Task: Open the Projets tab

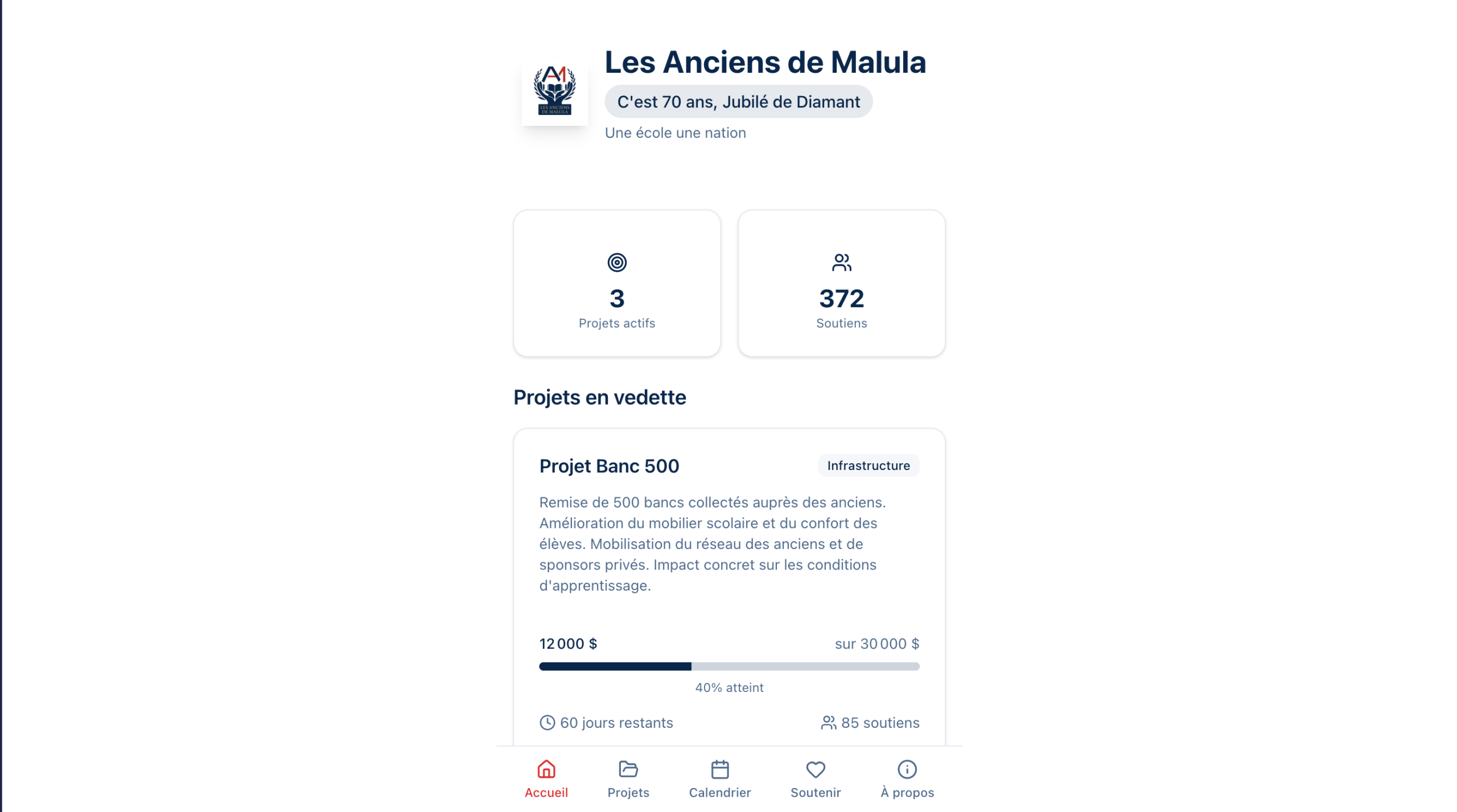Action: coord(628,778)
